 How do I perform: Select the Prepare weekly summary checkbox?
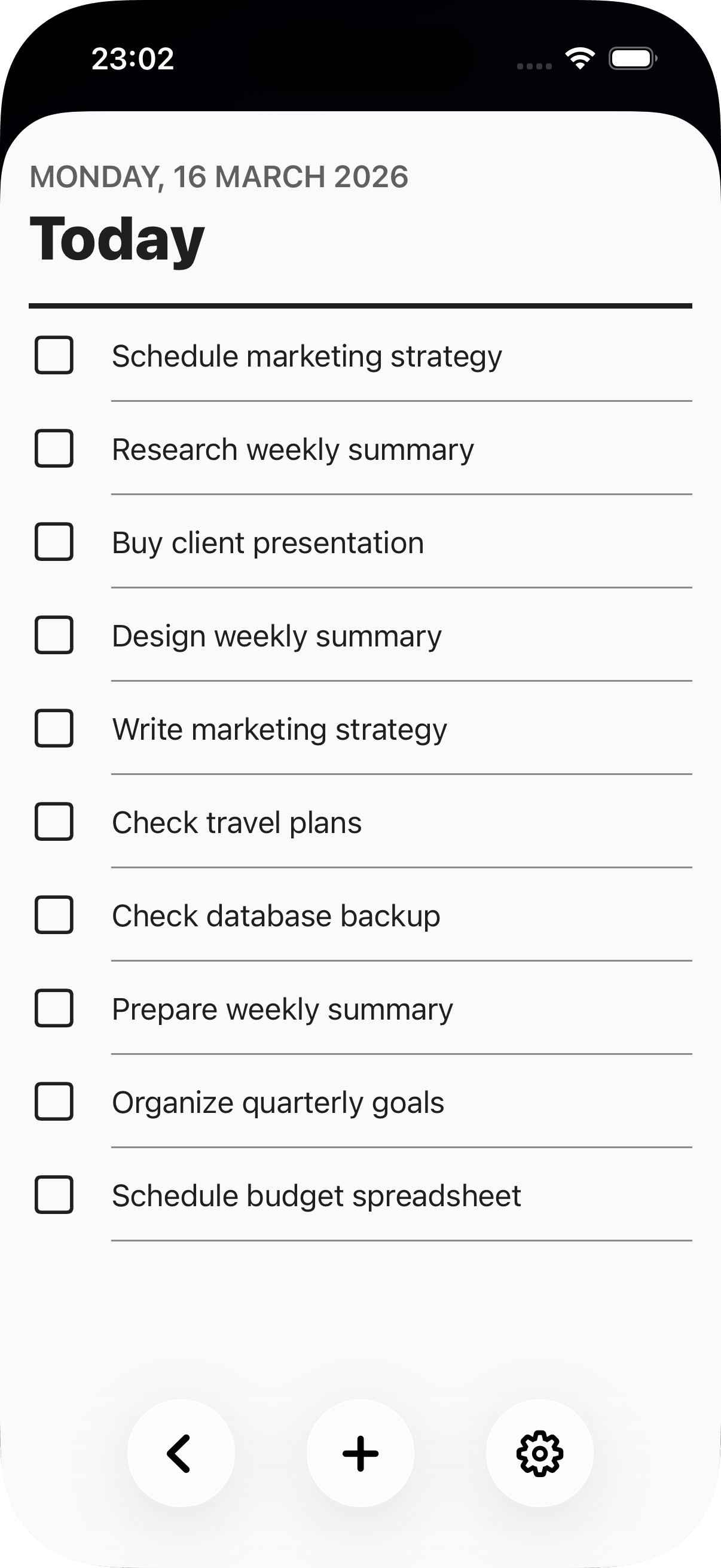54,1008
